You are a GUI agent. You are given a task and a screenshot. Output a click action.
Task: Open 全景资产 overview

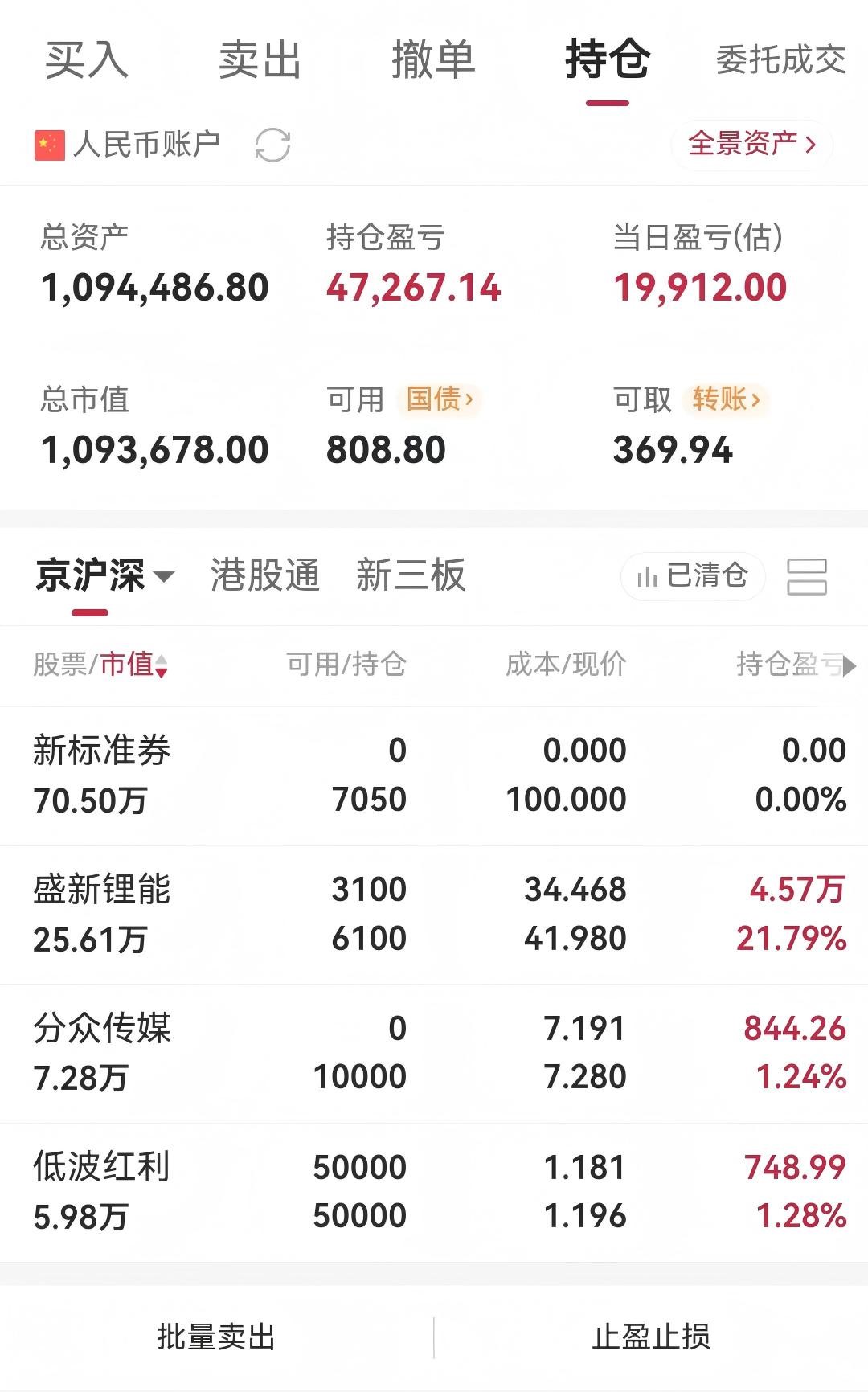pyautogui.click(x=751, y=145)
